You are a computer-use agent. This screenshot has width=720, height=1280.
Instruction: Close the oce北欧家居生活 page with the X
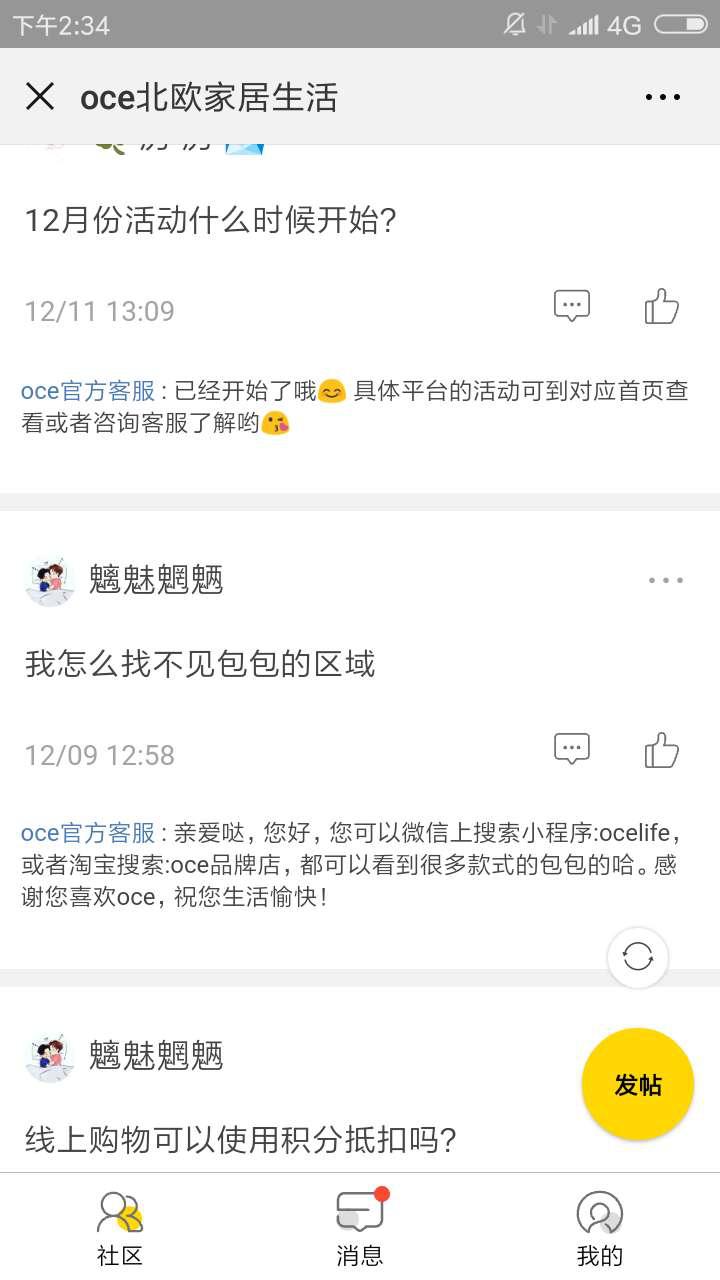40,96
